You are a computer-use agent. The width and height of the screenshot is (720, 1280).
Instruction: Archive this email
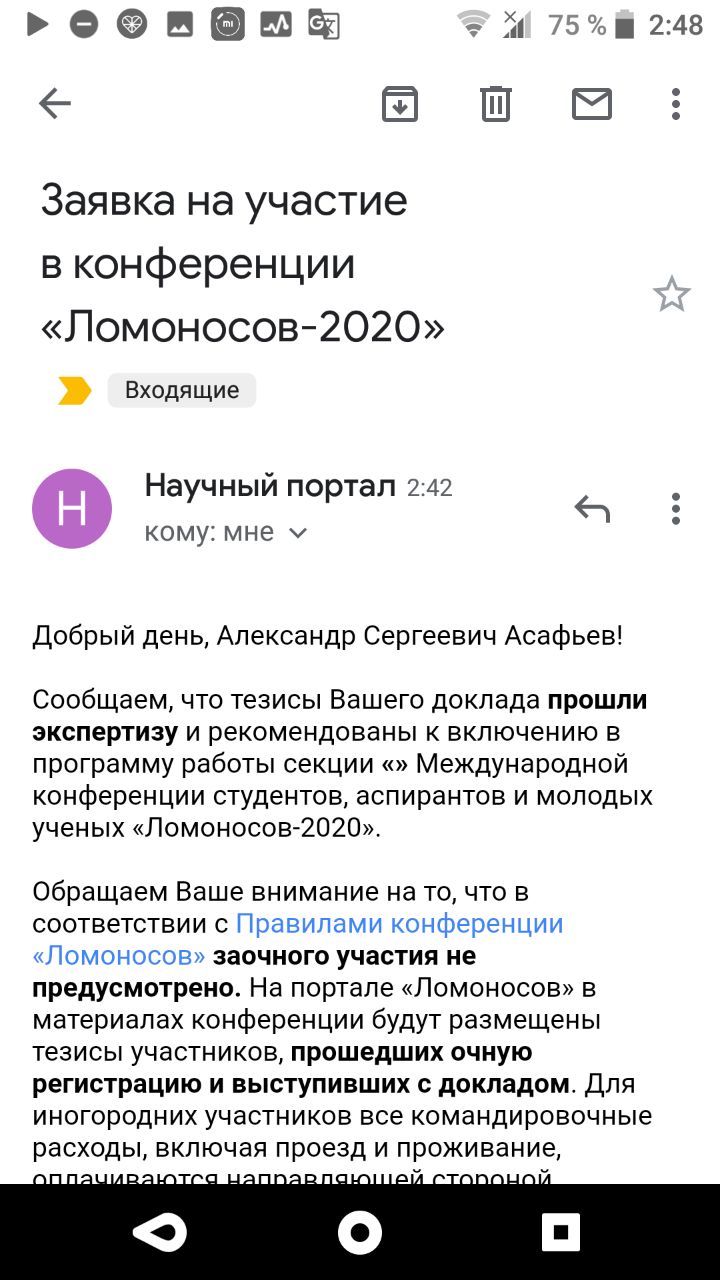coord(400,104)
